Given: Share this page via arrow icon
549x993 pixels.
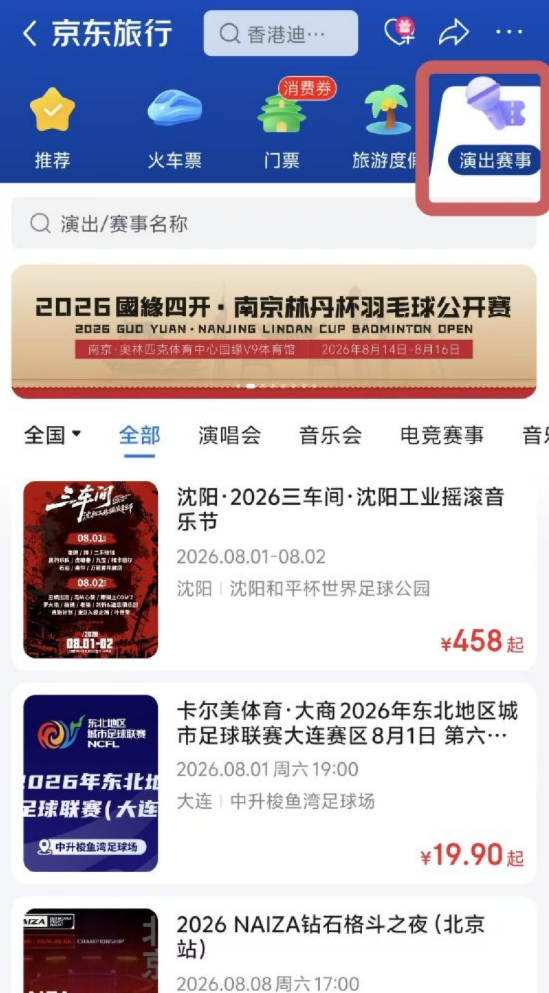Looking at the screenshot, I should tap(454, 32).
